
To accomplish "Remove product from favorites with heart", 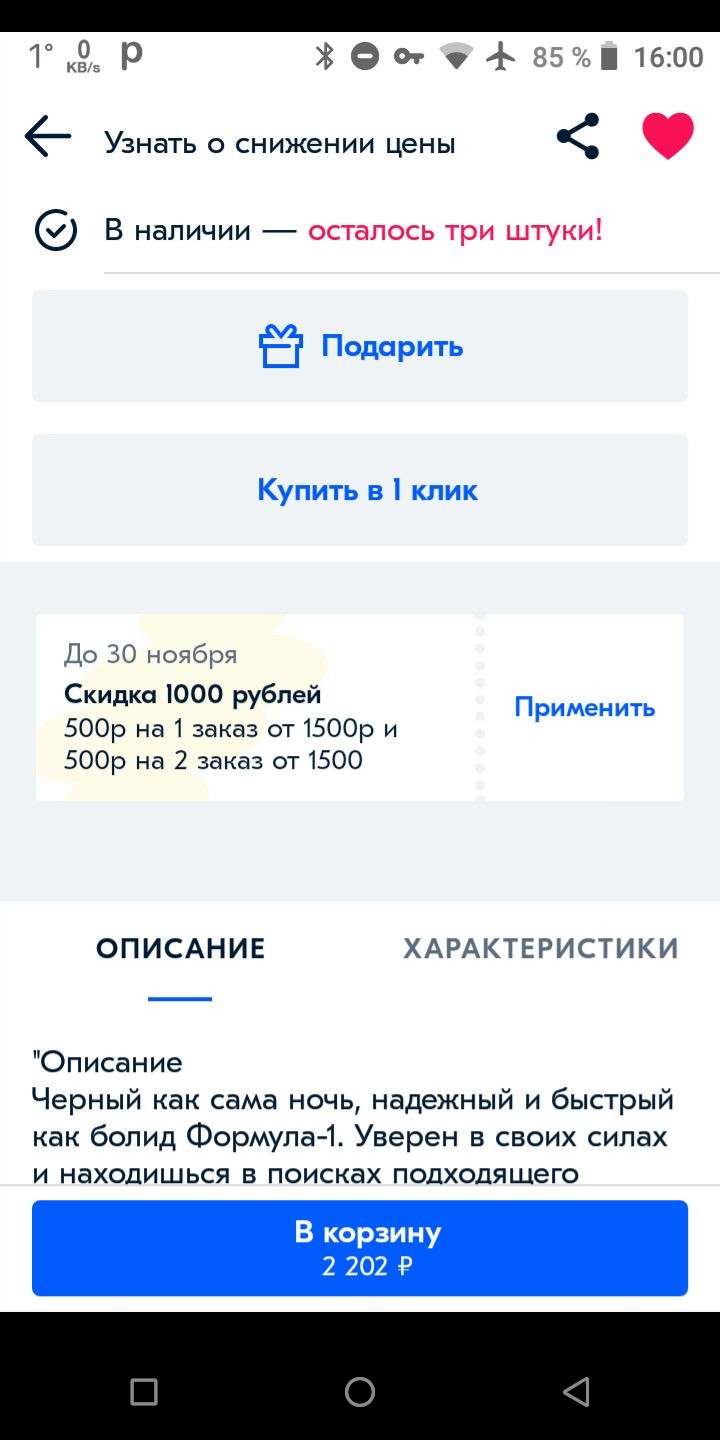I will pyautogui.click(x=667, y=137).
